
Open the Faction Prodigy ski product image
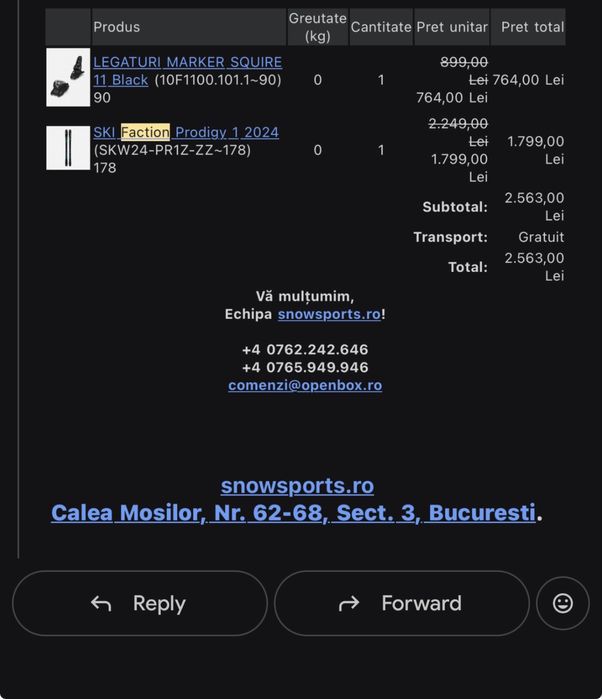[68, 148]
